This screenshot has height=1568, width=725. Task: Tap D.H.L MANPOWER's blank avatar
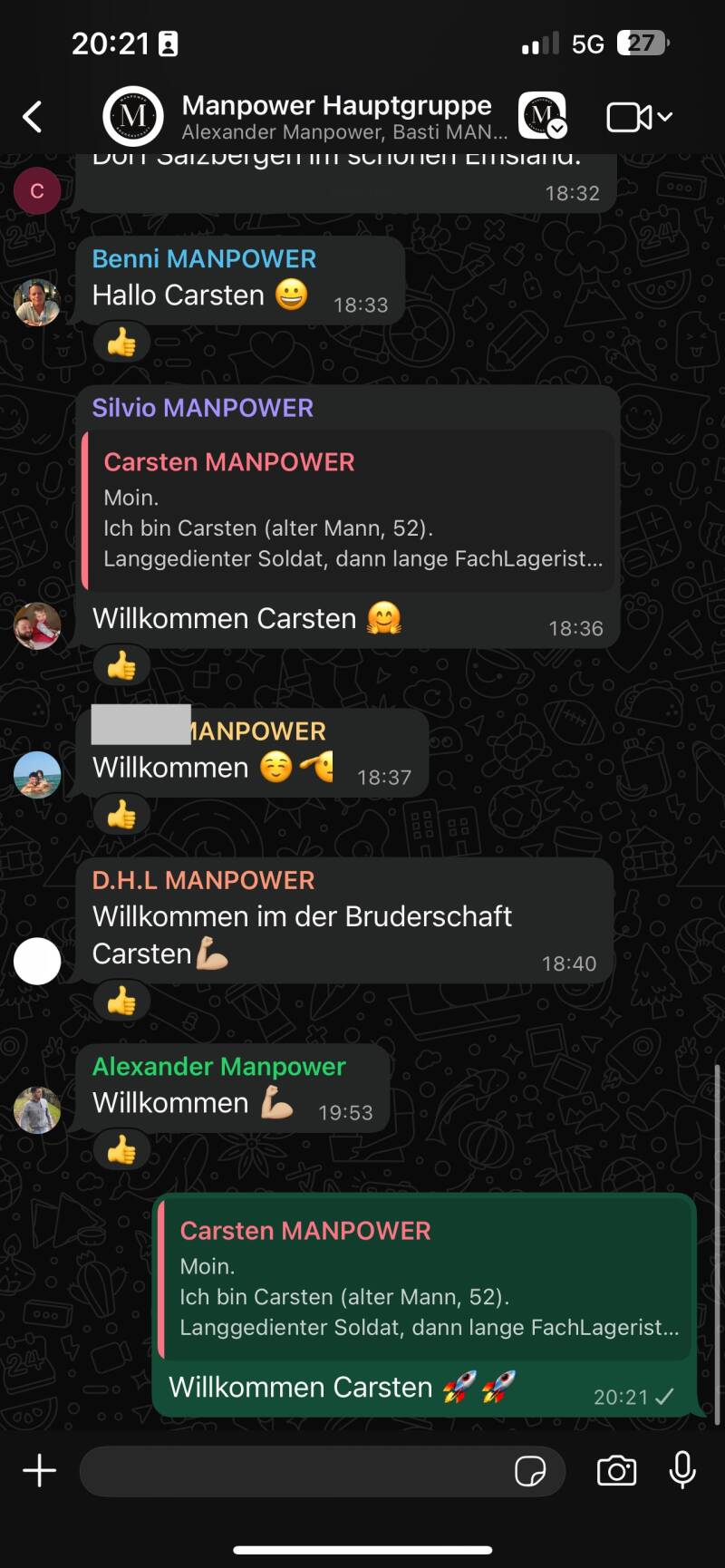click(37, 962)
